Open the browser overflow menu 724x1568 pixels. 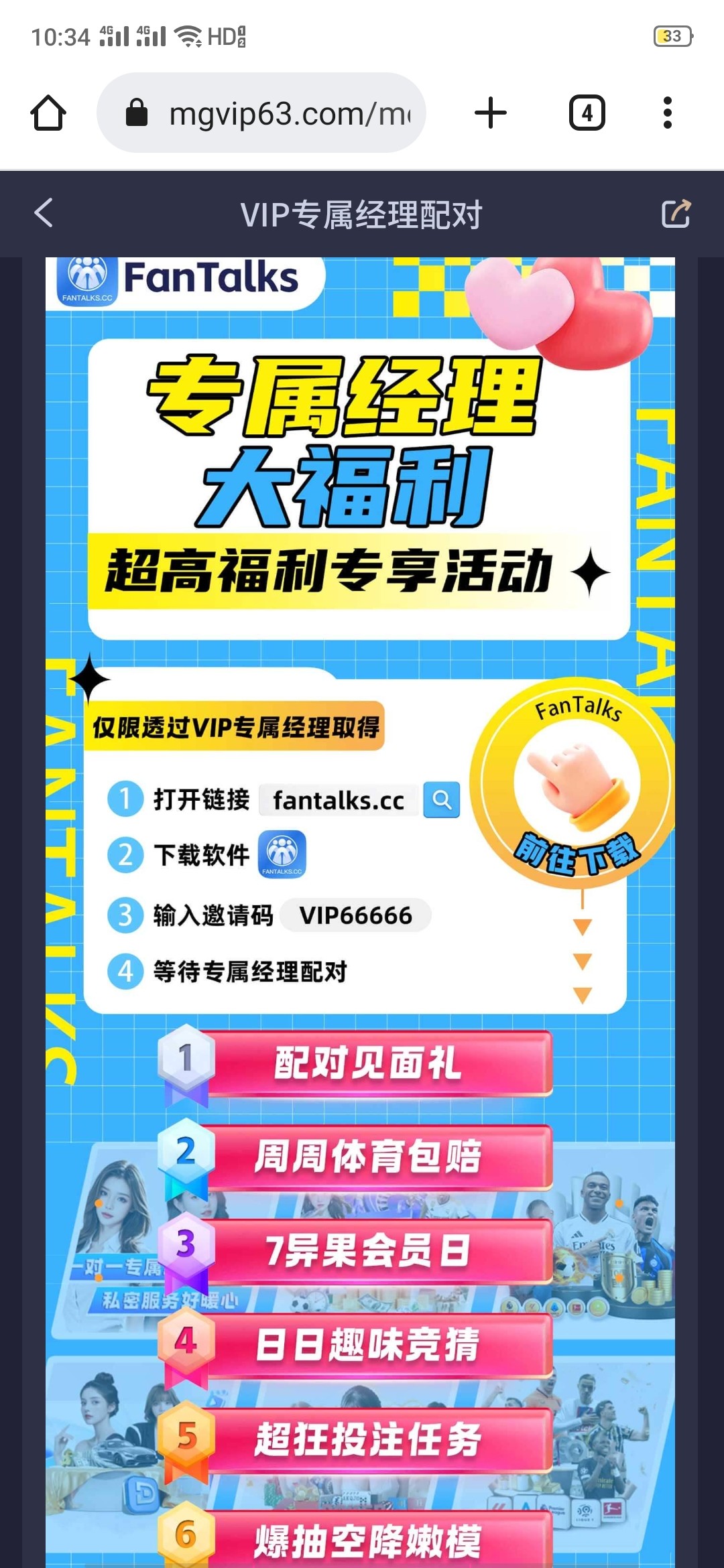point(667,113)
